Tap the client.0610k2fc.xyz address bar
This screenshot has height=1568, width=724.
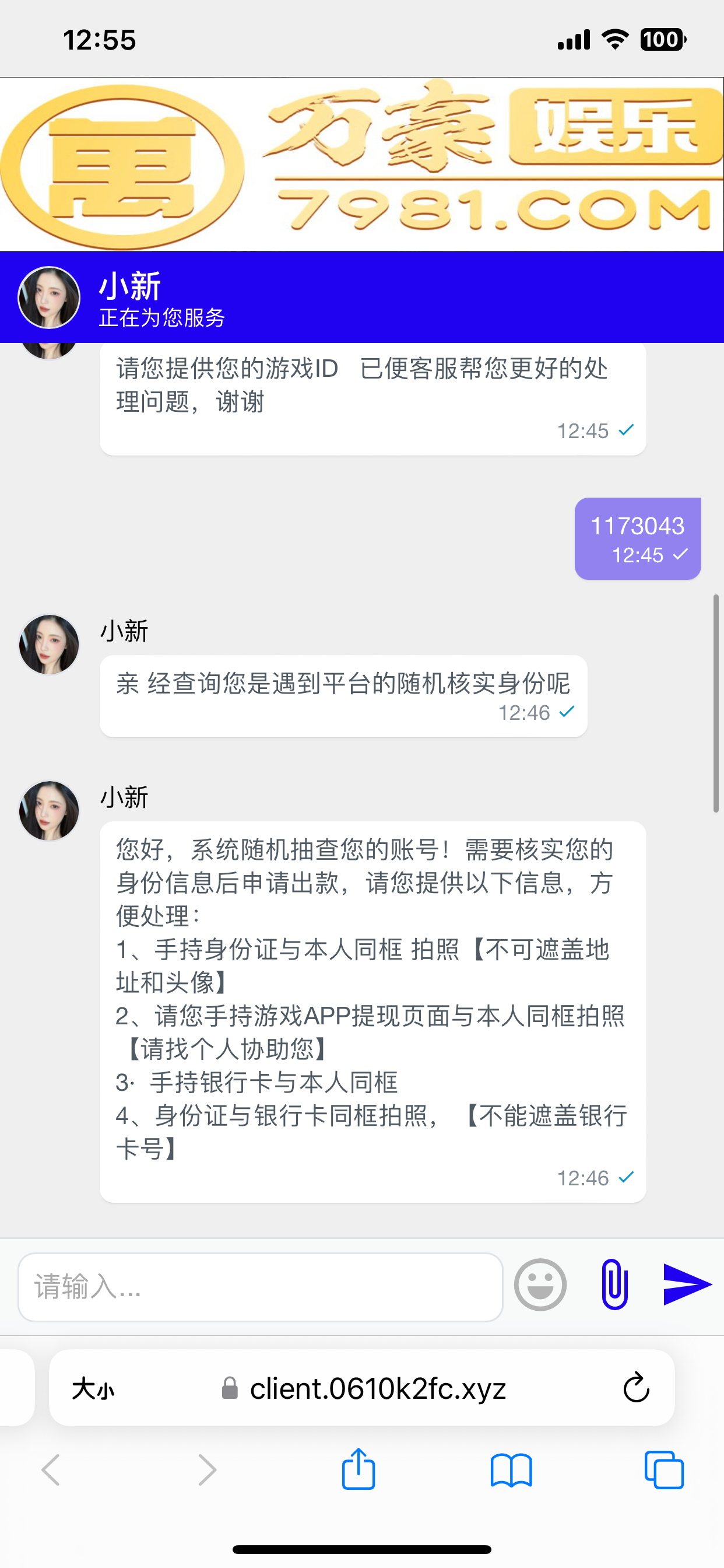pyautogui.click(x=377, y=1388)
